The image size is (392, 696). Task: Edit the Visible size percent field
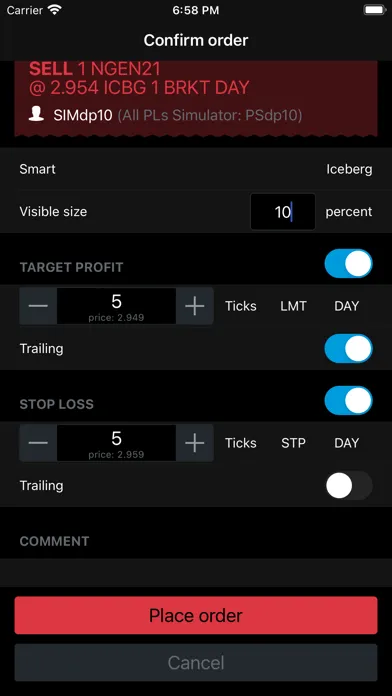283,212
